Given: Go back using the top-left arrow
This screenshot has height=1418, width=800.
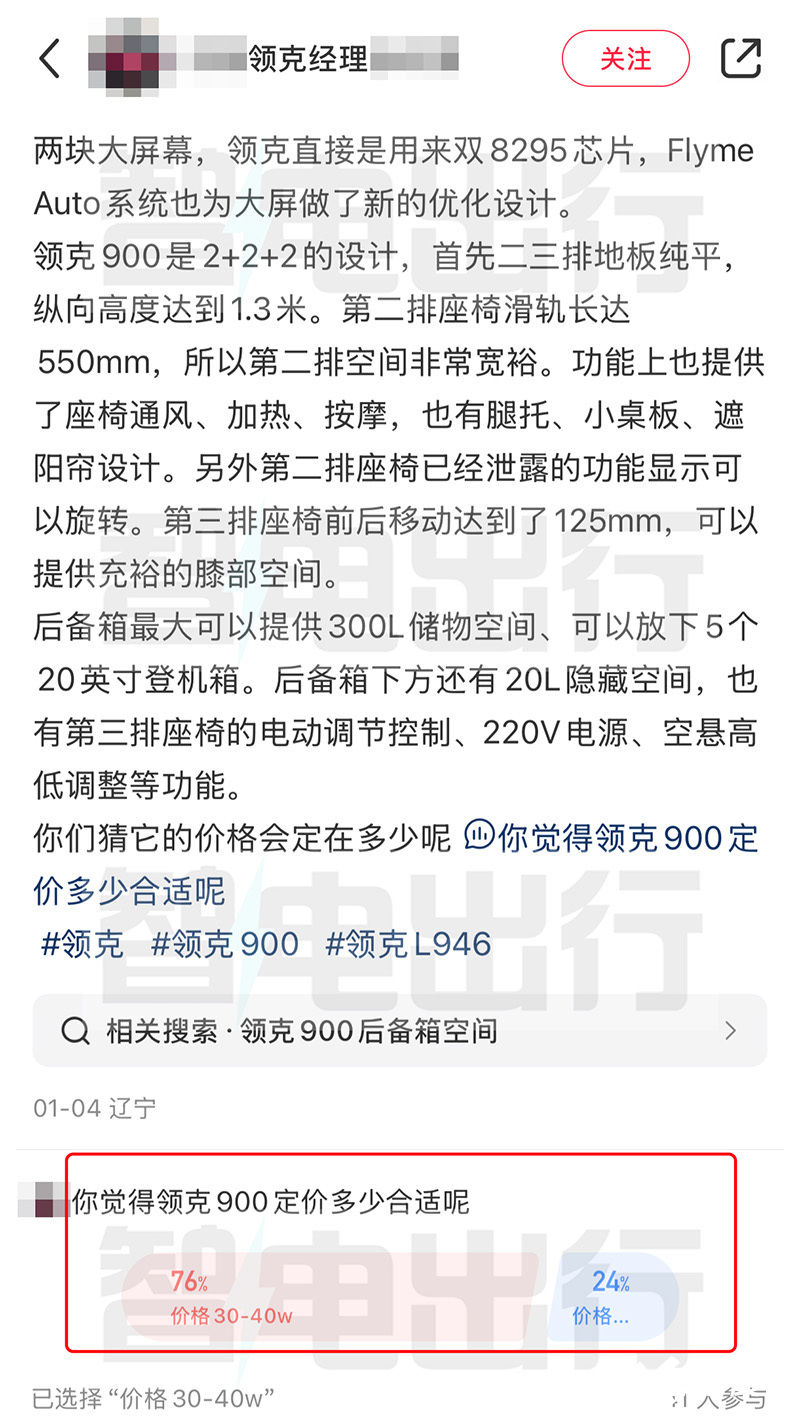Looking at the screenshot, I should pyautogui.click(x=50, y=58).
